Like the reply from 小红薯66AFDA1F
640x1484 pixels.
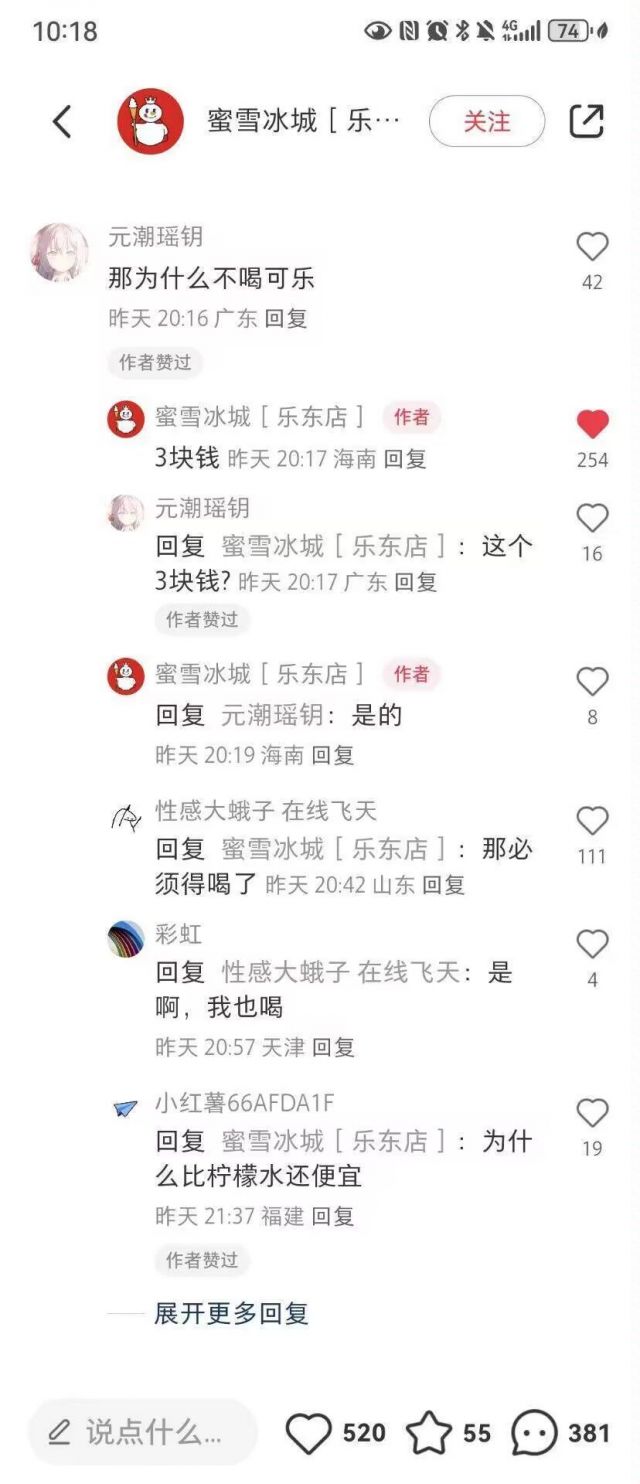[x=592, y=1113]
